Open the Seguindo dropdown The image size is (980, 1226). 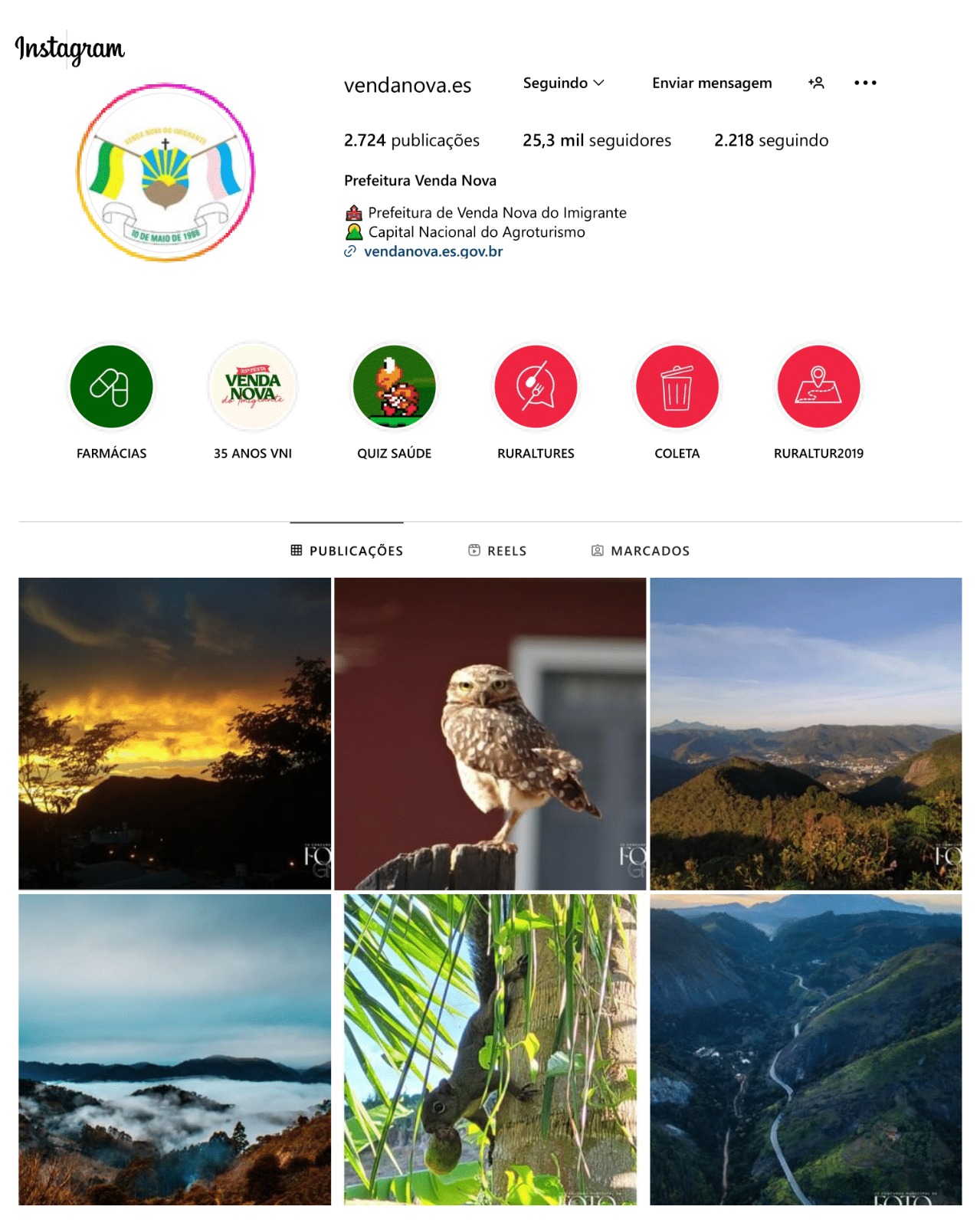563,83
